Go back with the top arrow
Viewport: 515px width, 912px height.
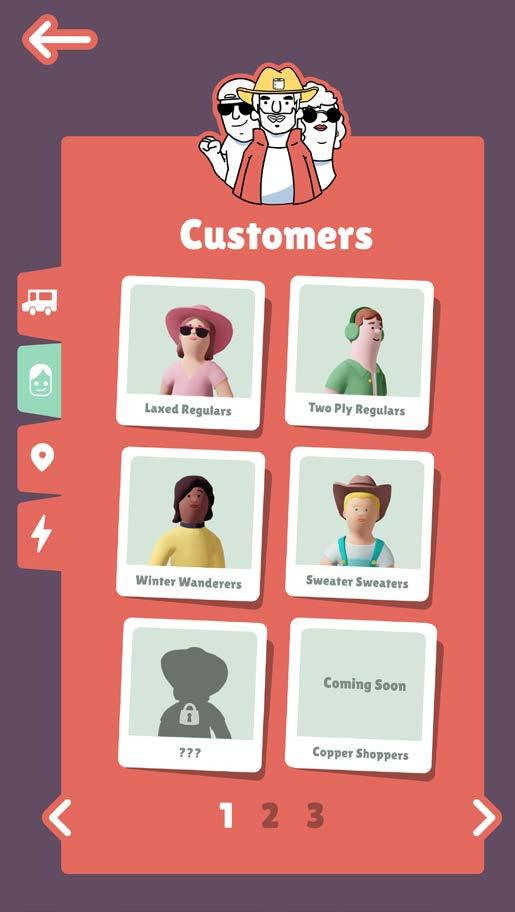[59, 40]
